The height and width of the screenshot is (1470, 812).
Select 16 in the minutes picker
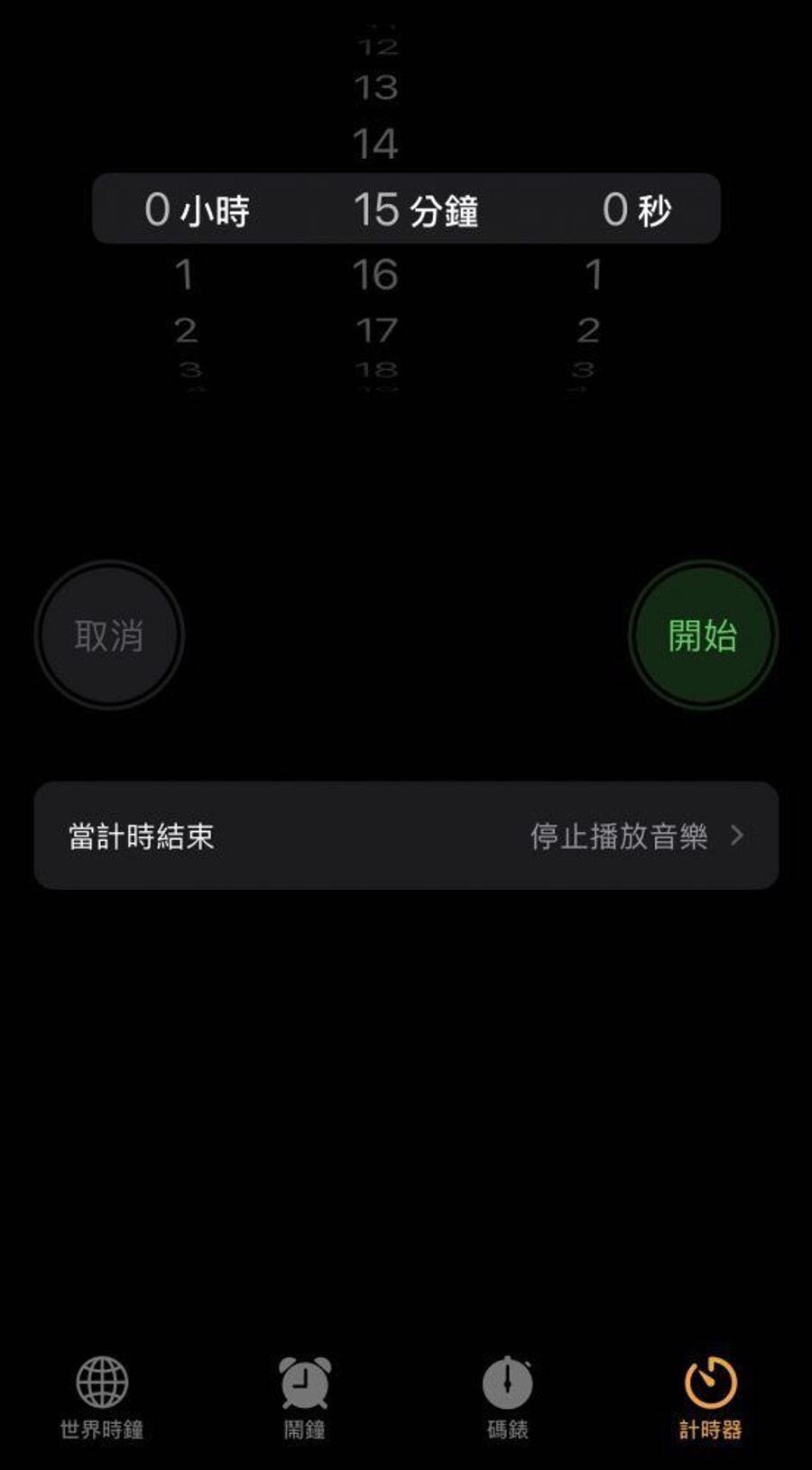375,274
